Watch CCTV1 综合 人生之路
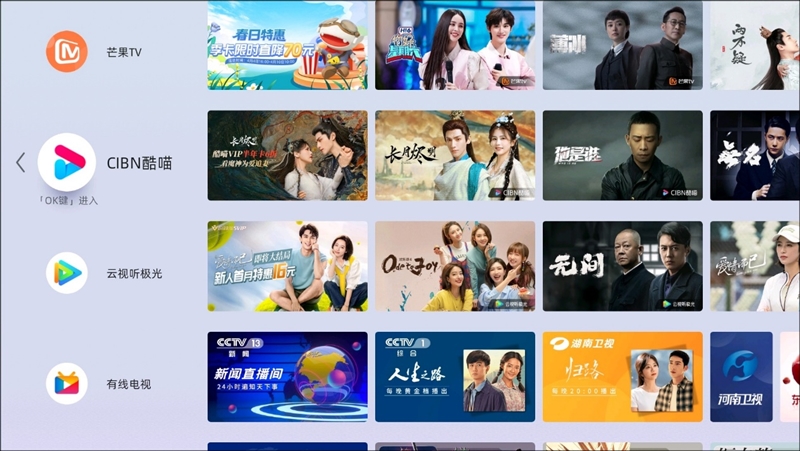This screenshot has height=451, width=800. click(x=454, y=377)
